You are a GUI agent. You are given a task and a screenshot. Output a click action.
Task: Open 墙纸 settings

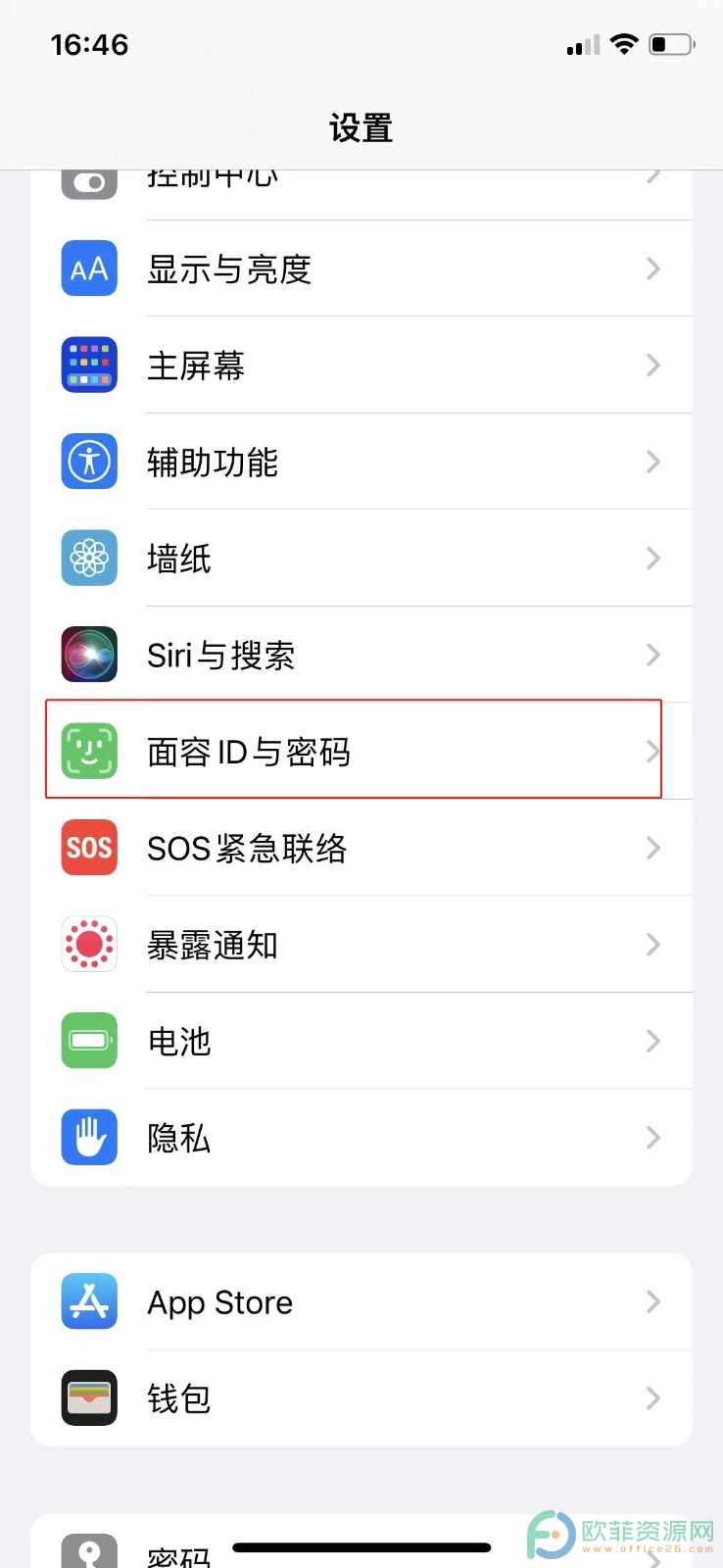coord(361,558)
